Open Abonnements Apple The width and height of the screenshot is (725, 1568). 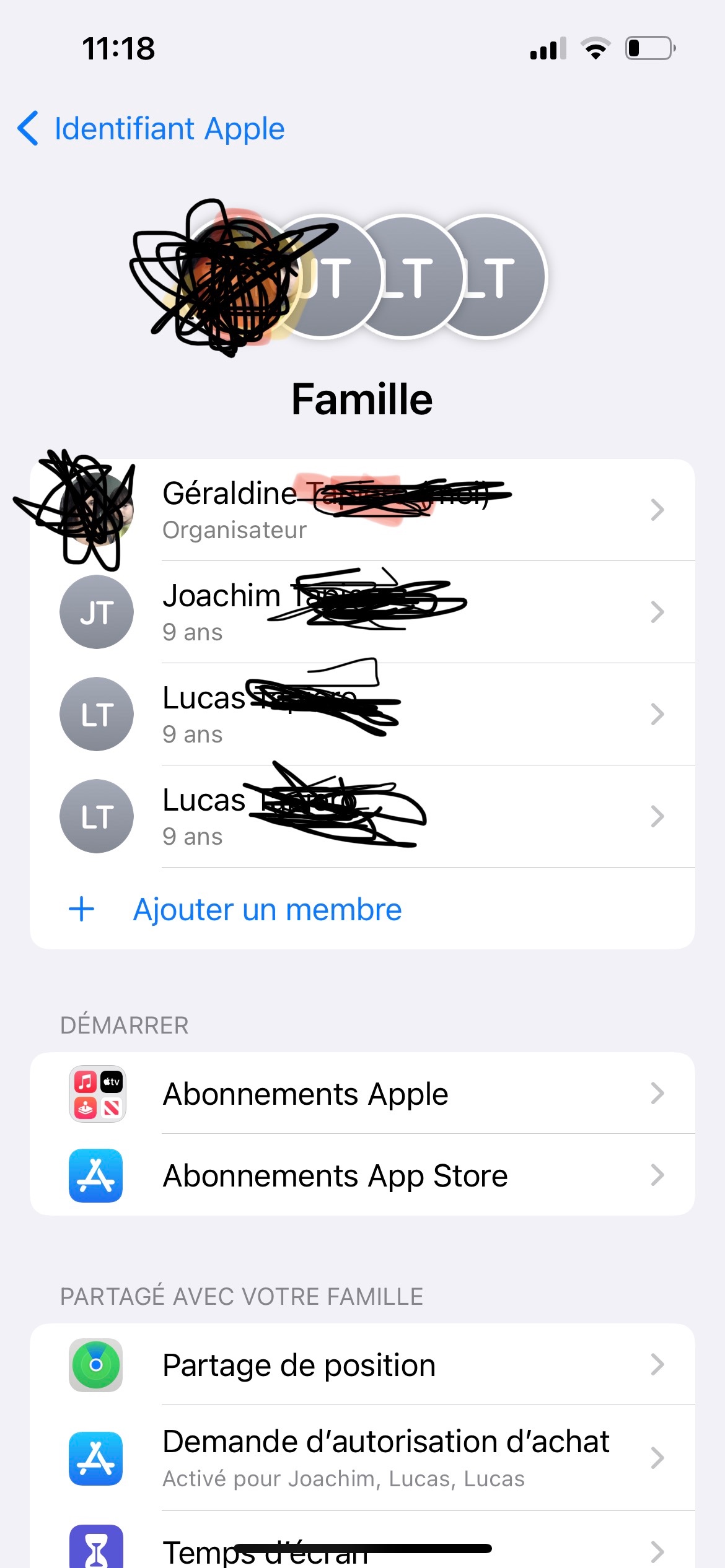tap(362, 1094)
